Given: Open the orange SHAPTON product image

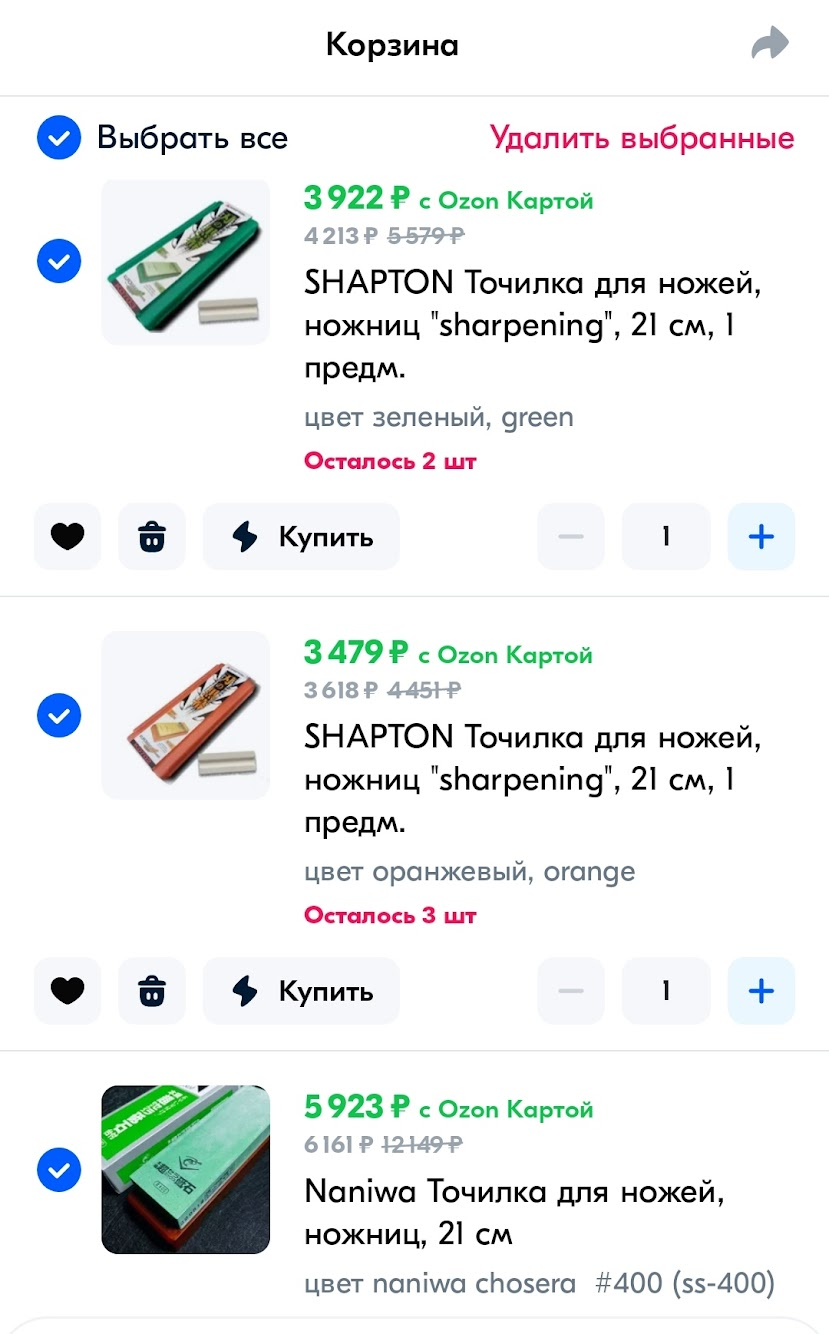Looking at the screenshot, I should point(186,715).
